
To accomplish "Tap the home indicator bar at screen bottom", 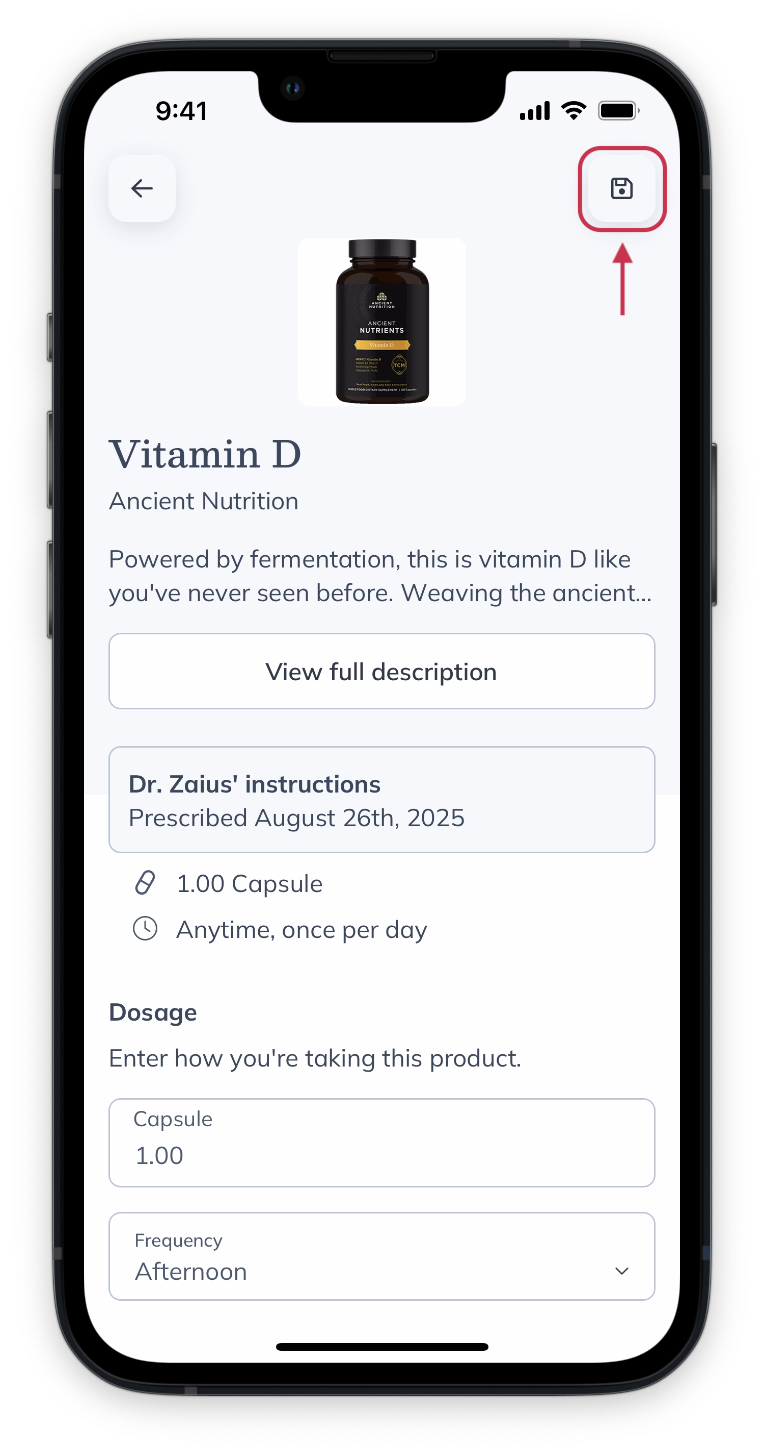I will point(382,1346).
